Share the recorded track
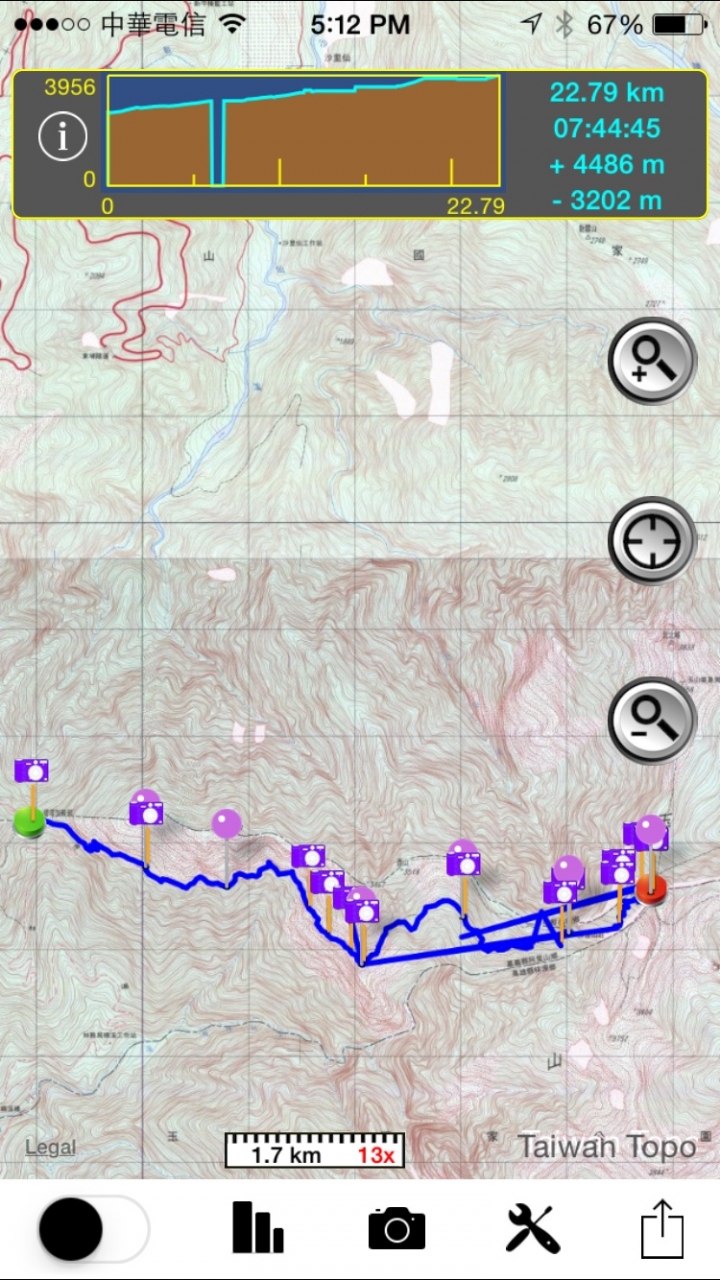 click(662, 1229)
